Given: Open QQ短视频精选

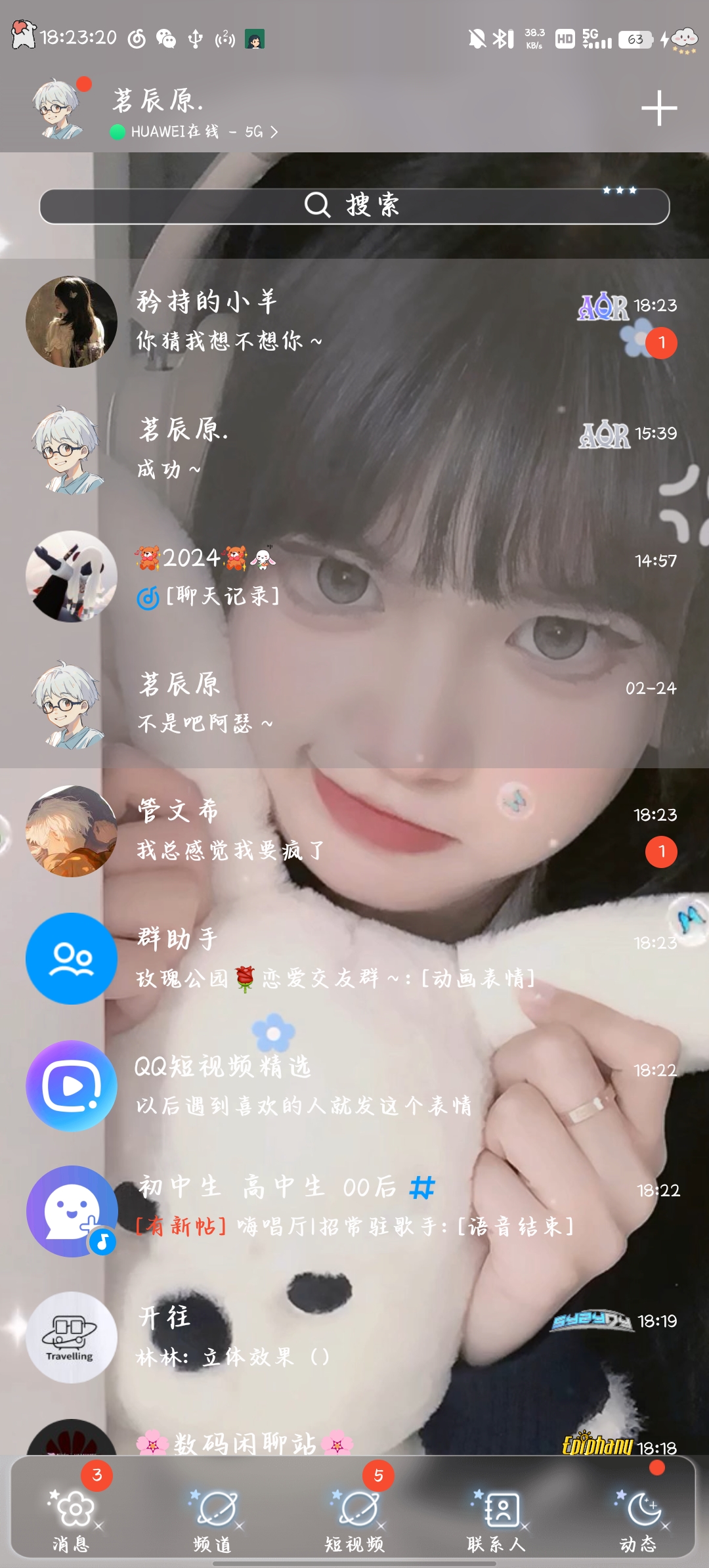Looking at the screenshot, I should 354,1086.
